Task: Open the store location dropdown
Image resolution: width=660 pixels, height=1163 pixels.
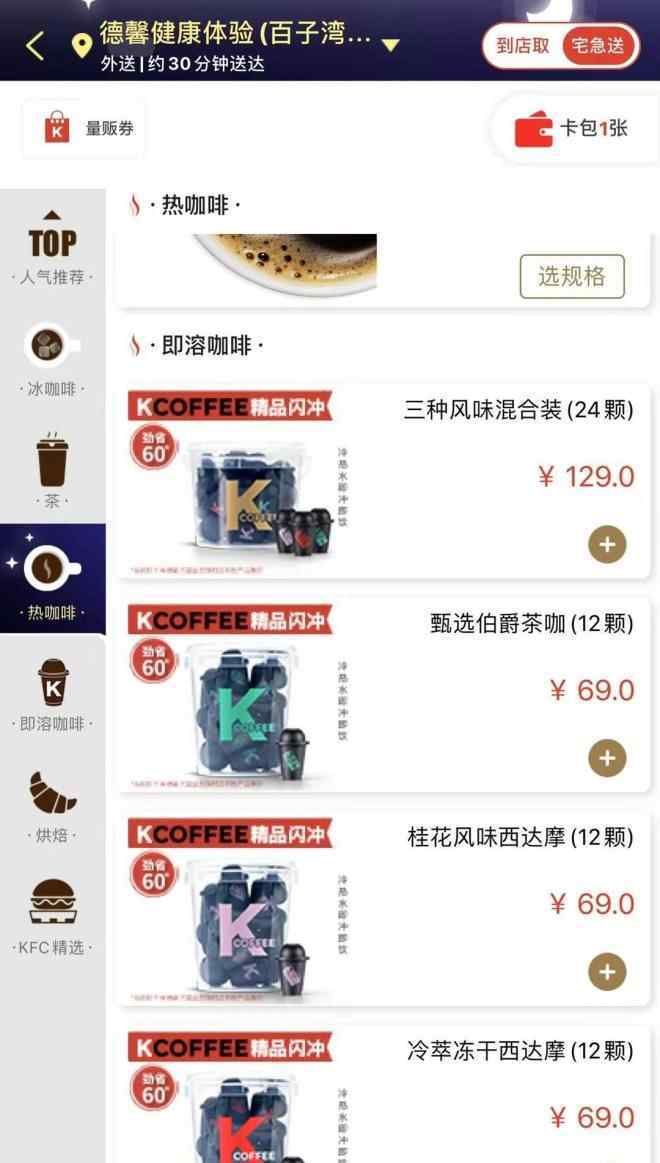Action: point(391,44)
